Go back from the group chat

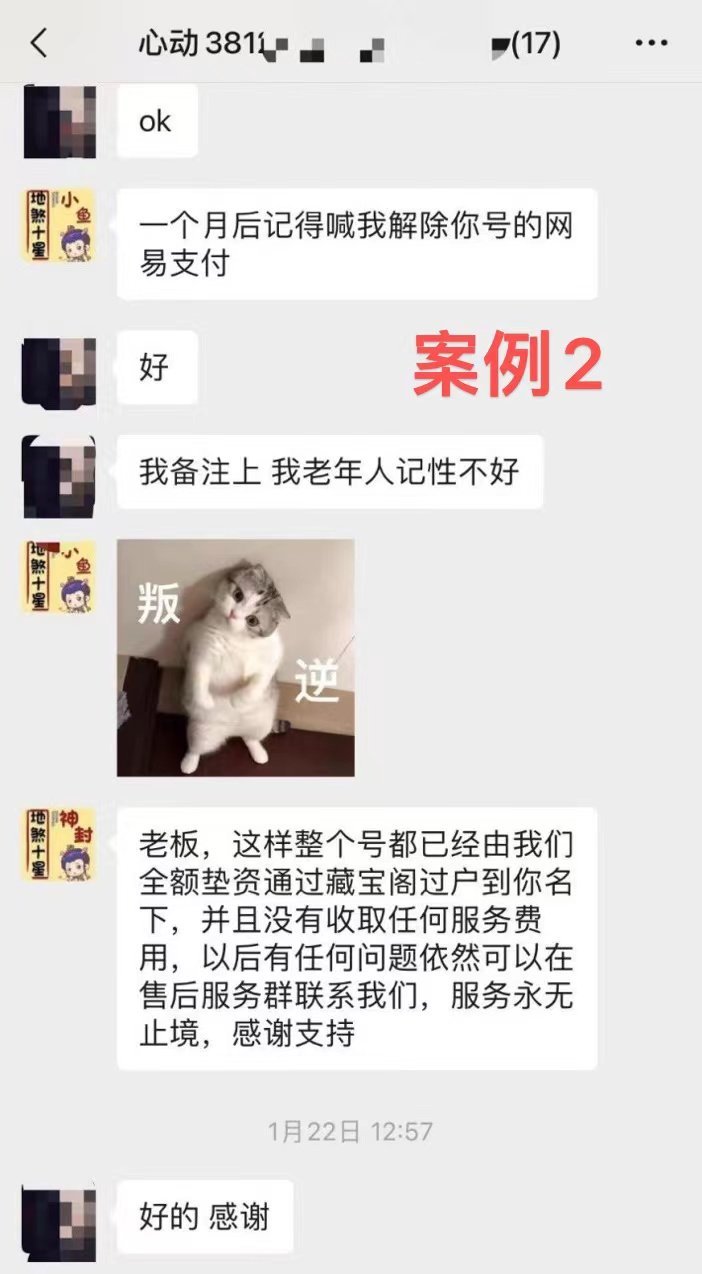click(x=39, y=44)
